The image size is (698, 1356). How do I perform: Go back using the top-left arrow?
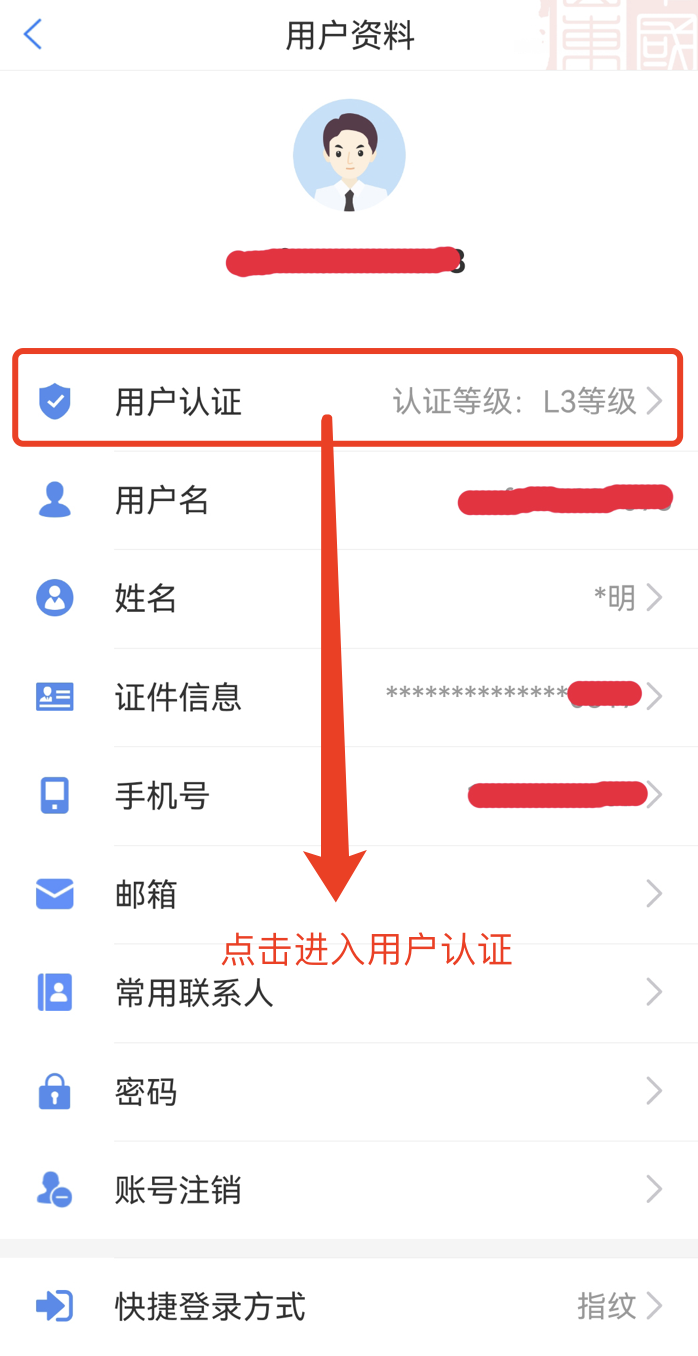pos(33,35)
